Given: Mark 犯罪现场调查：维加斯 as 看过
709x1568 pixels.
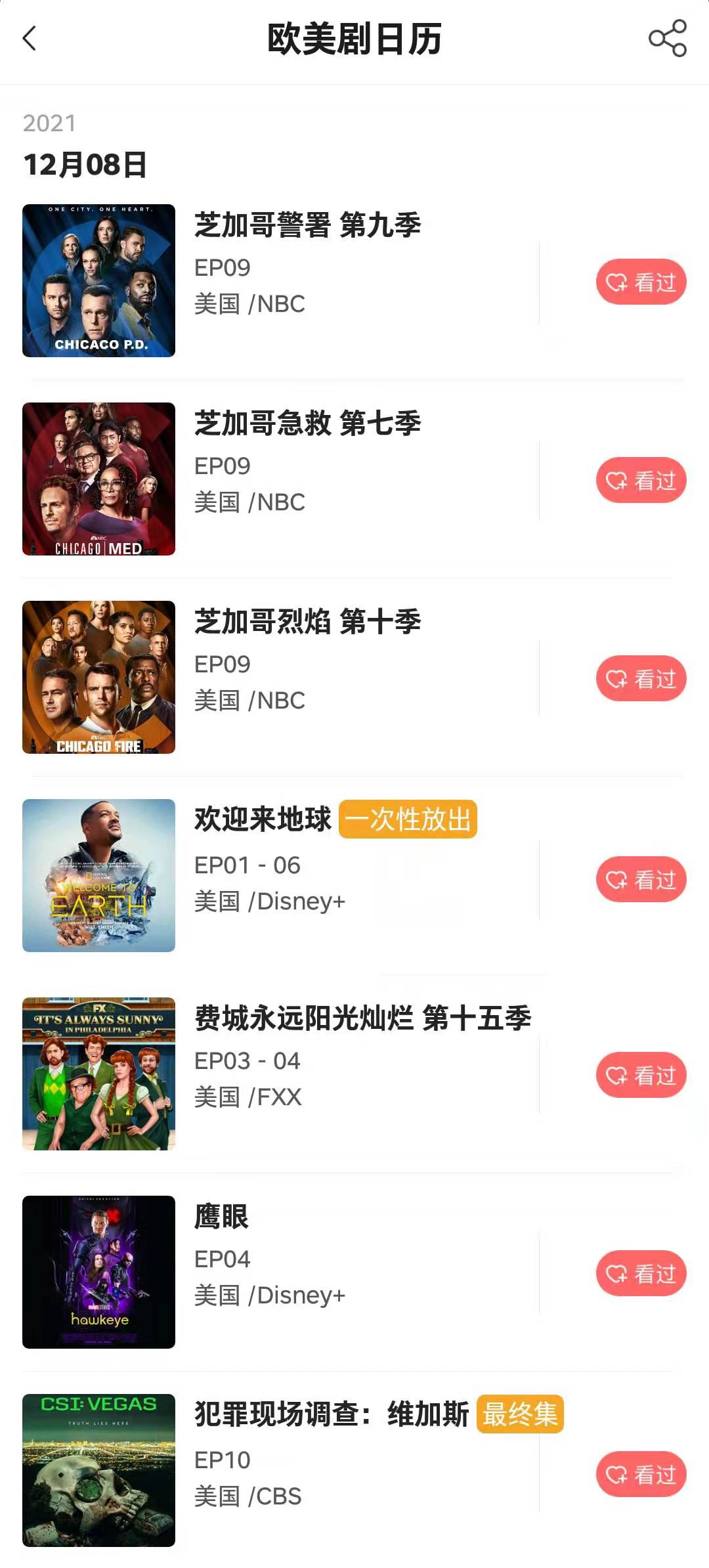Looking at the screenshot, I should tap(641, 1474).
